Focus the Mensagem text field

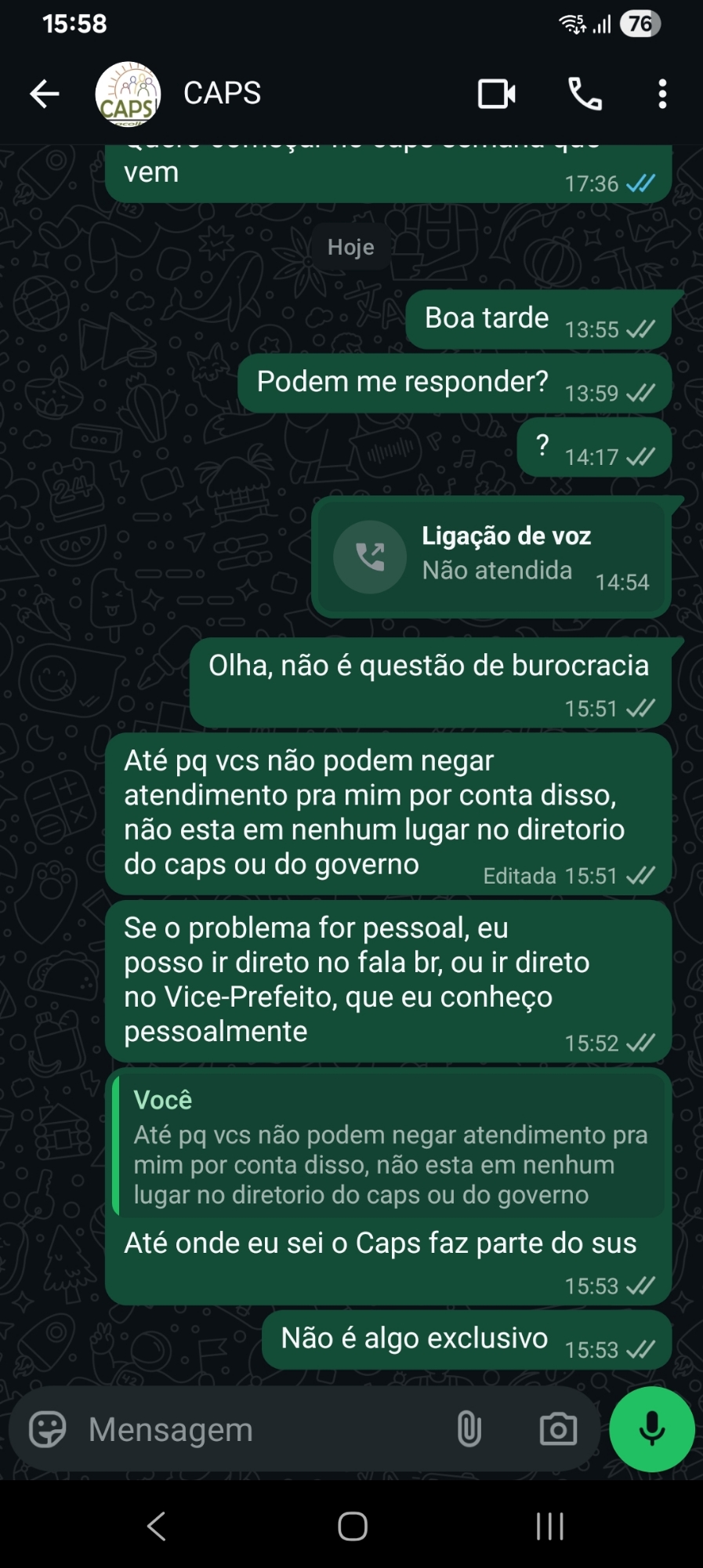point(259,1429)
